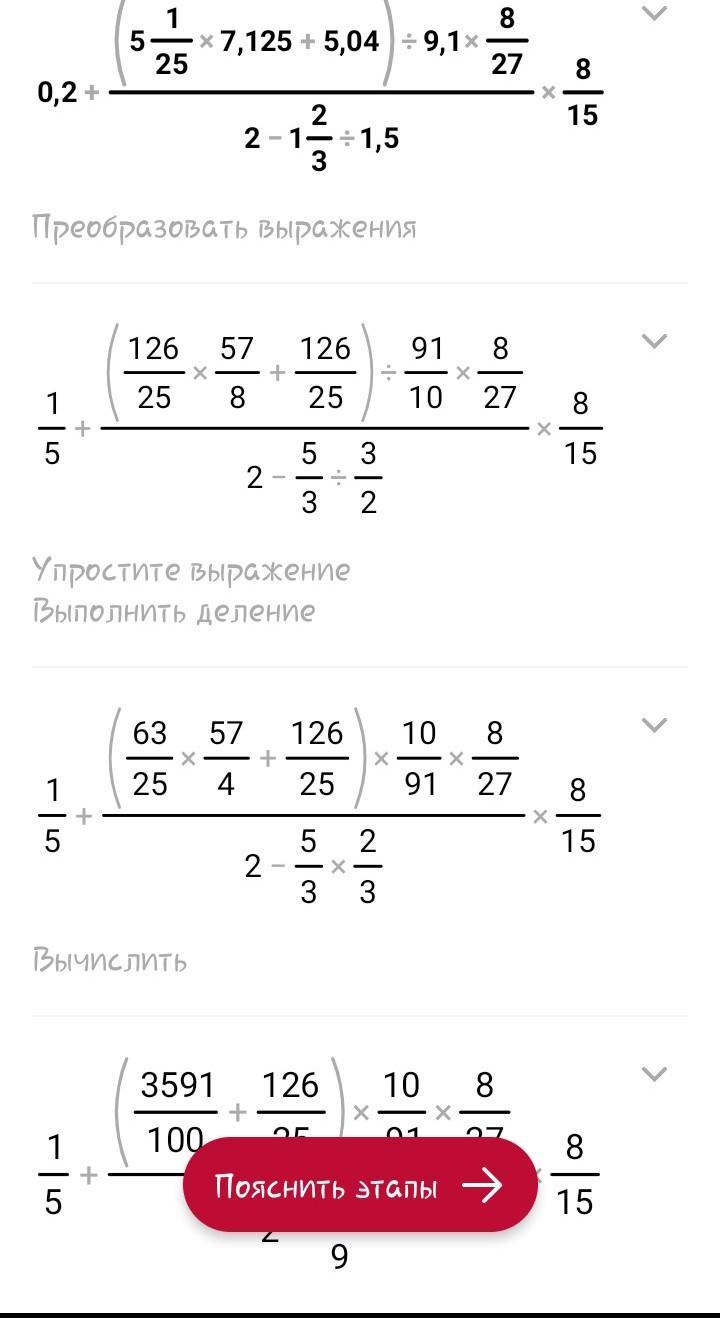Expand the step with 3591/100 fraction
The height and width of the screenshot is (1318, 720).
[x=653, y=1074]
